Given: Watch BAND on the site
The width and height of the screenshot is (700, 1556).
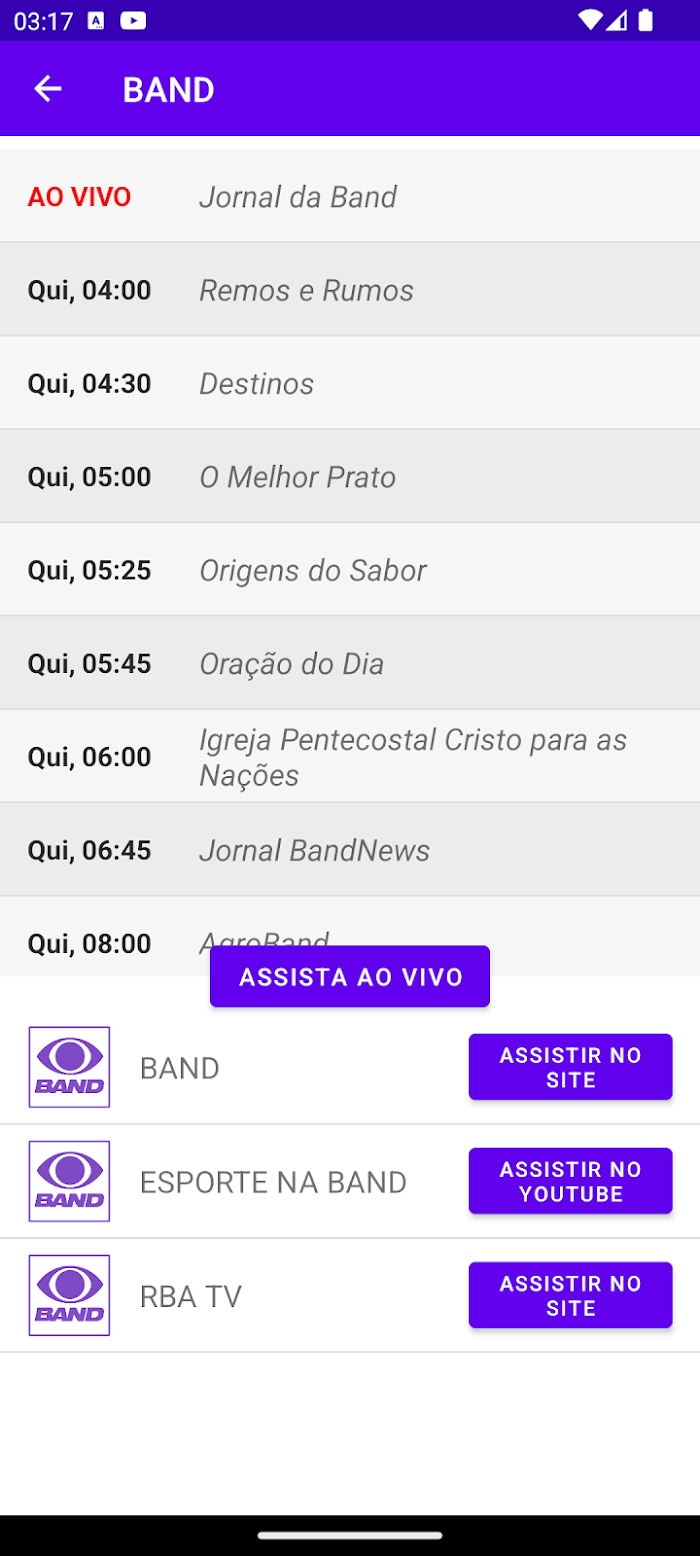Looking at the screenshot, I should point(570,1067).
